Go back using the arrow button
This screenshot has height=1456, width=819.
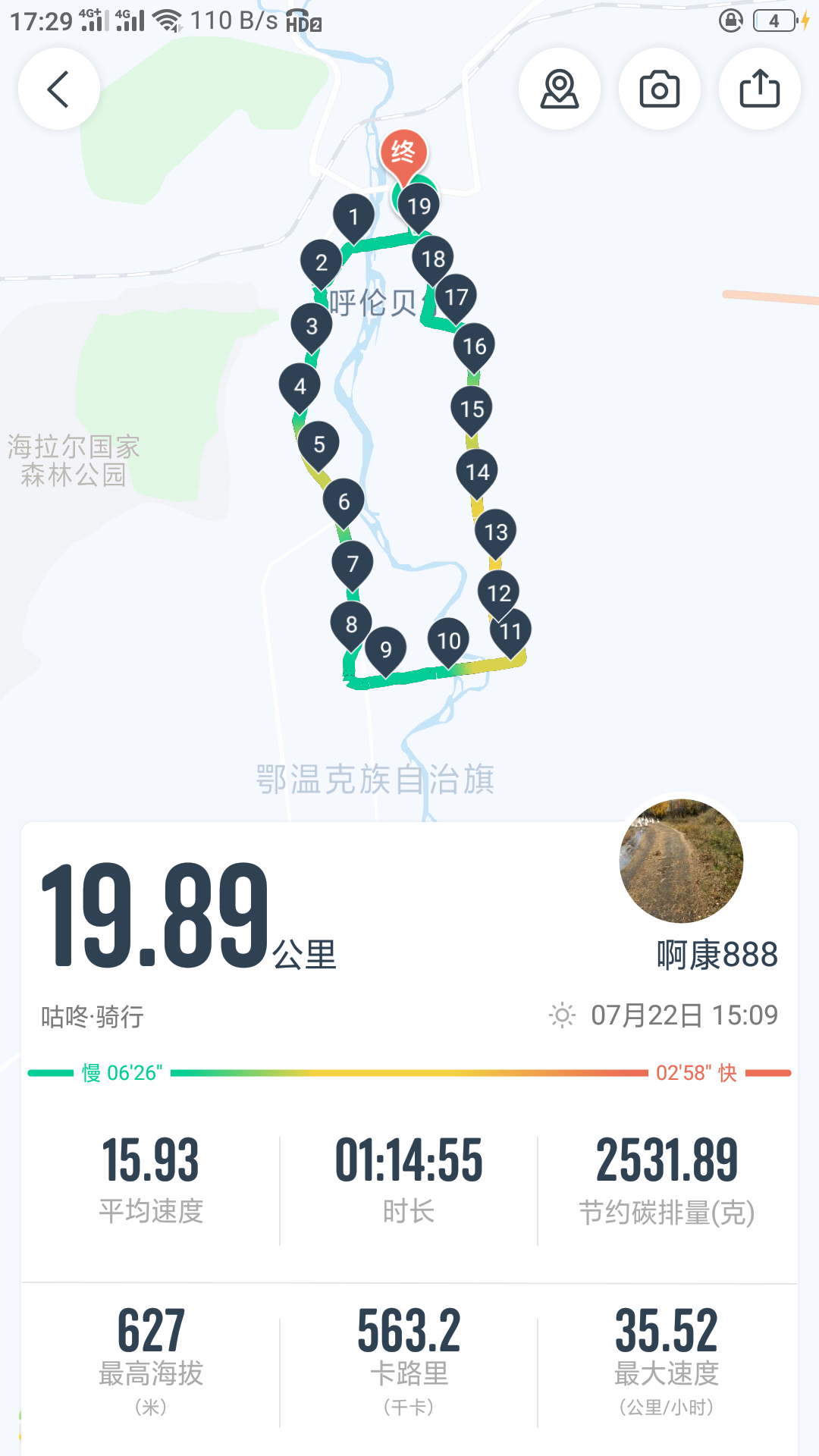point(59,89)
